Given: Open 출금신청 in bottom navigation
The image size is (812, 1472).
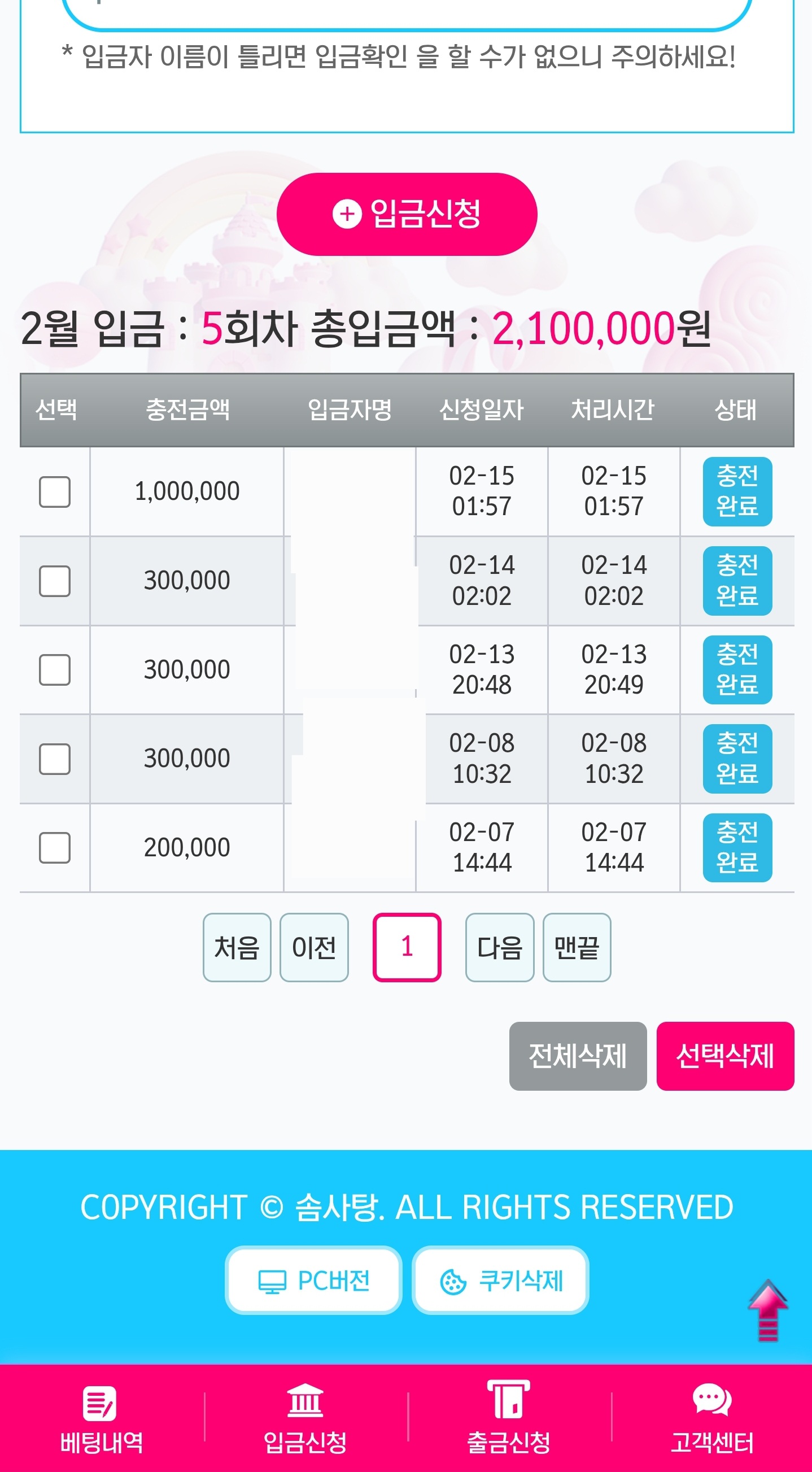Looking at the screenshot, I should click(x=509, y=1418).
